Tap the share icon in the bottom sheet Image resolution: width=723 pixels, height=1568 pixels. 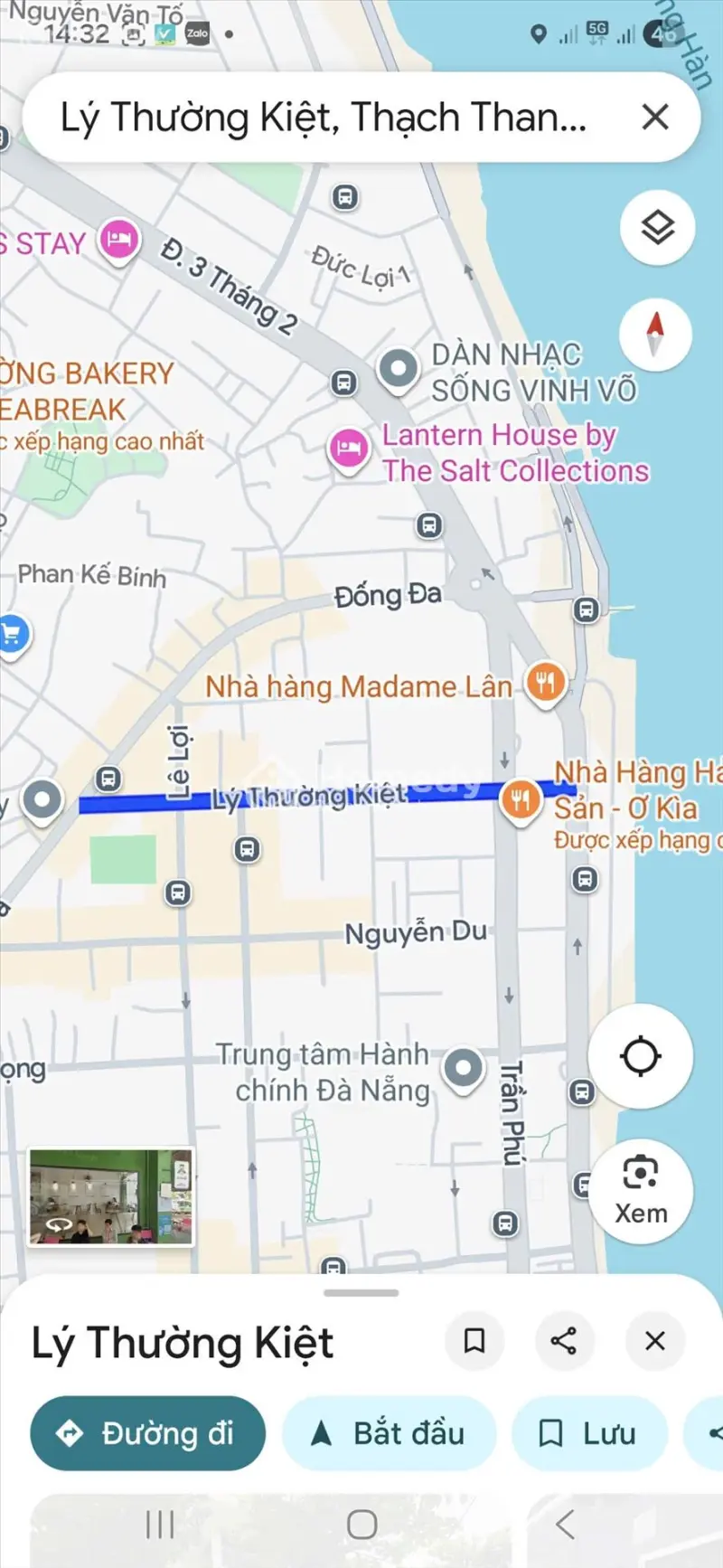[565, 1342]
